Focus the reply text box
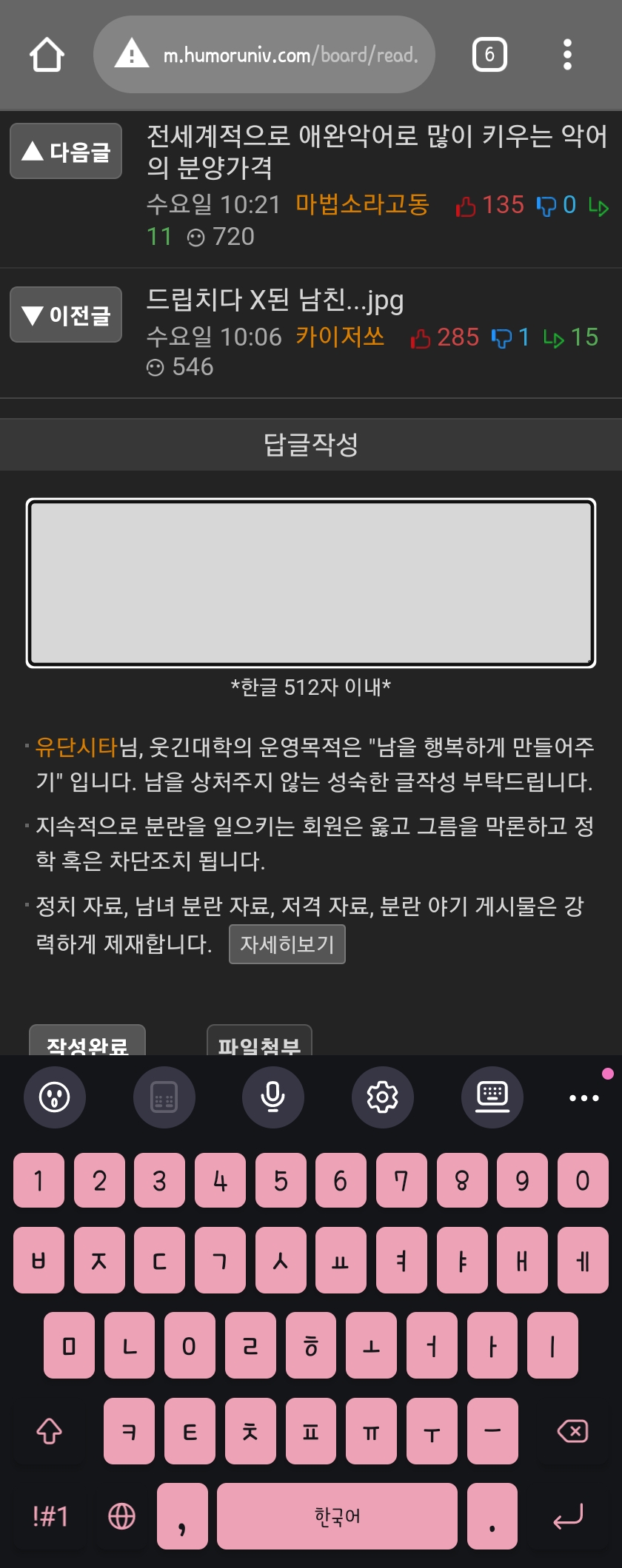622x1568 pixels. 310,582
